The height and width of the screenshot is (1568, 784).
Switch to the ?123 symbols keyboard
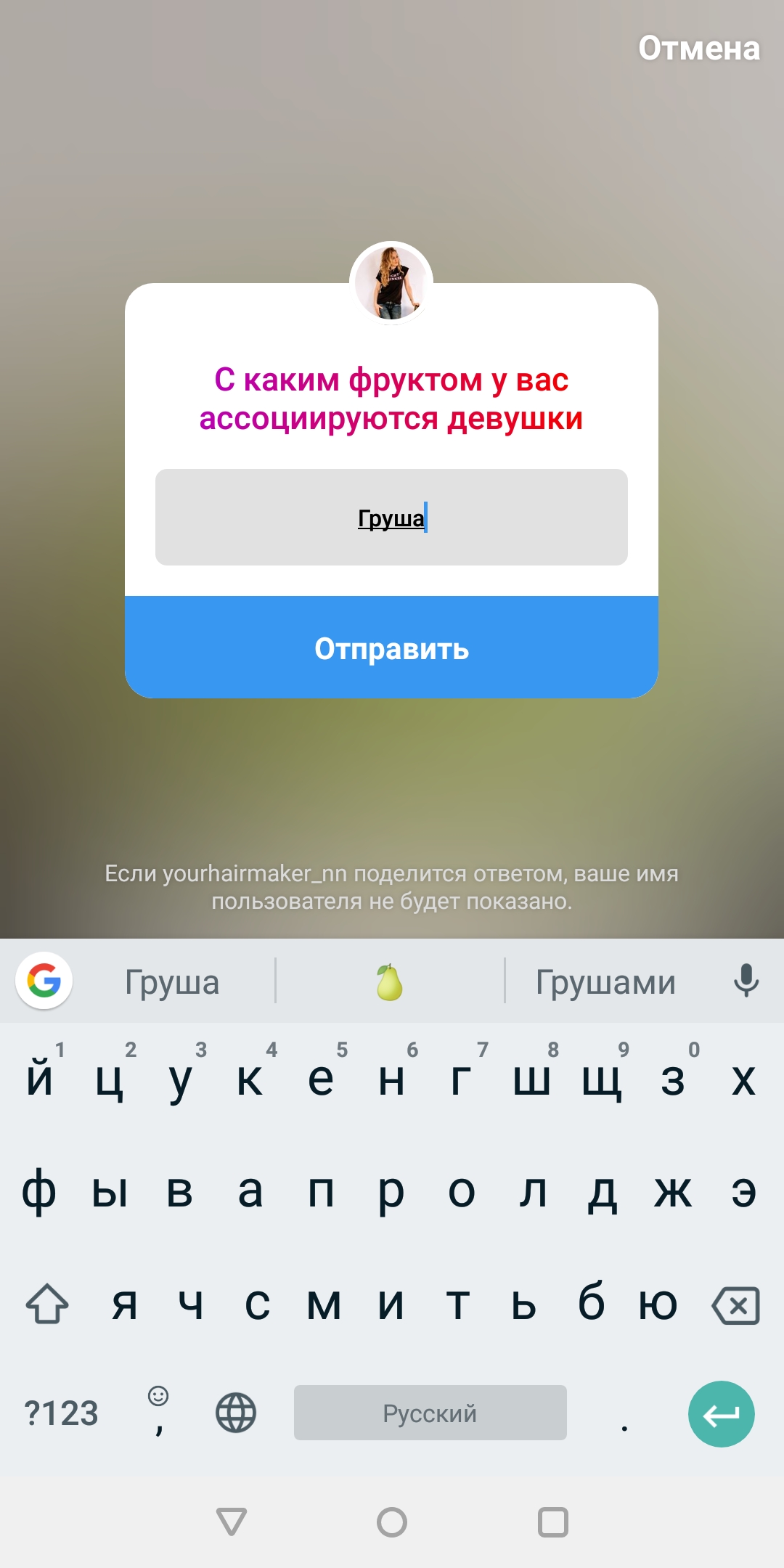pyautogui.click(x=62, y=1413)
